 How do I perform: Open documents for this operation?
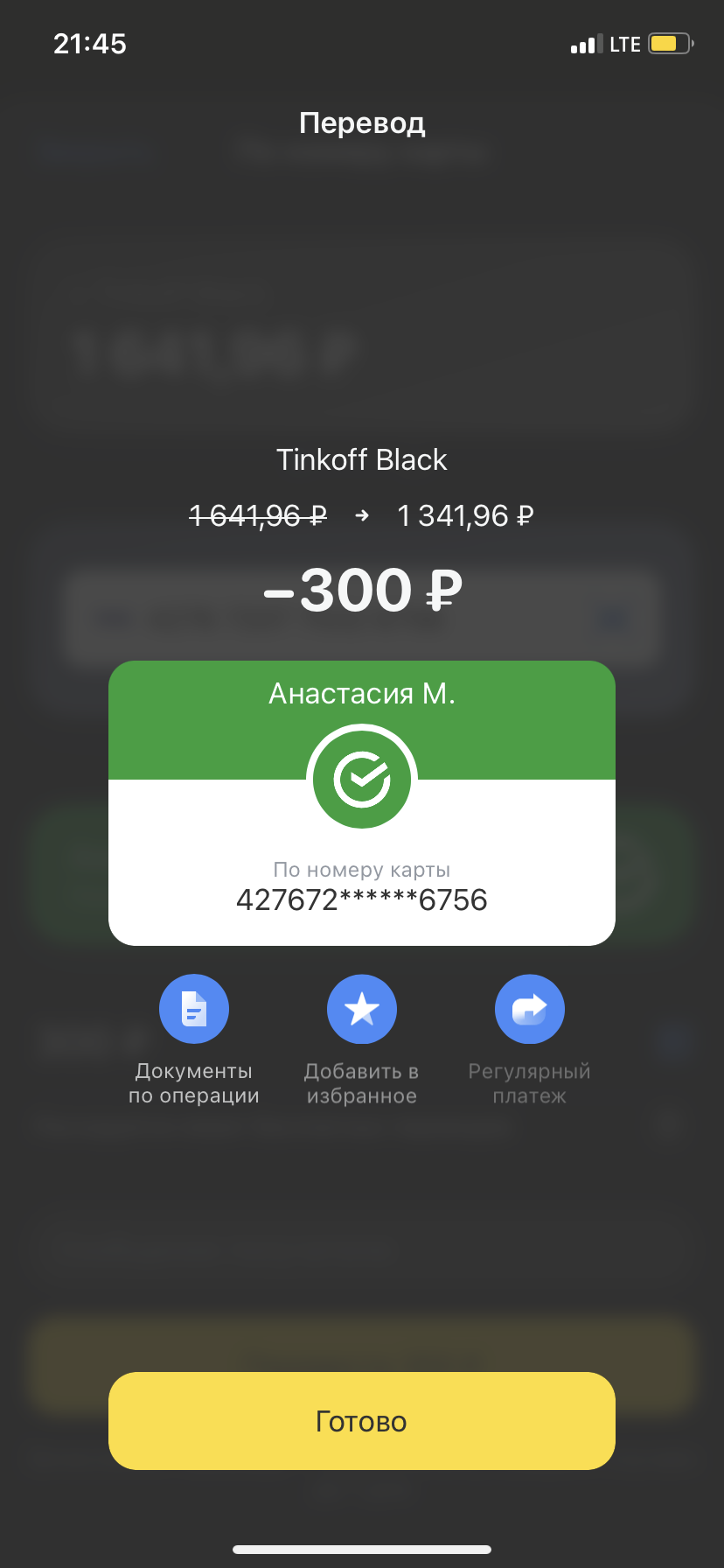pyautogui.click(x=194, y=1009)
